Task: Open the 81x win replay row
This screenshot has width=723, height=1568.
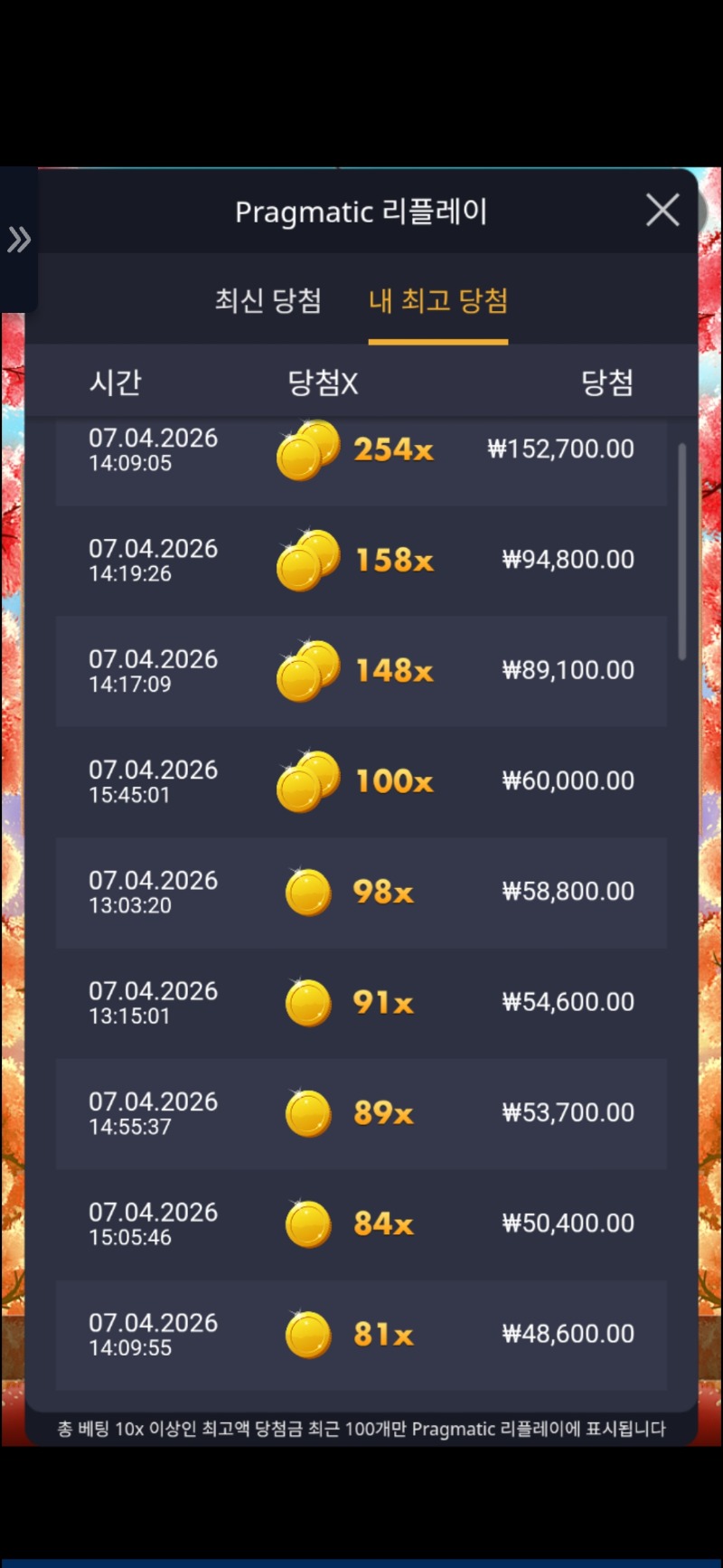Action: tap(361, 1334)
